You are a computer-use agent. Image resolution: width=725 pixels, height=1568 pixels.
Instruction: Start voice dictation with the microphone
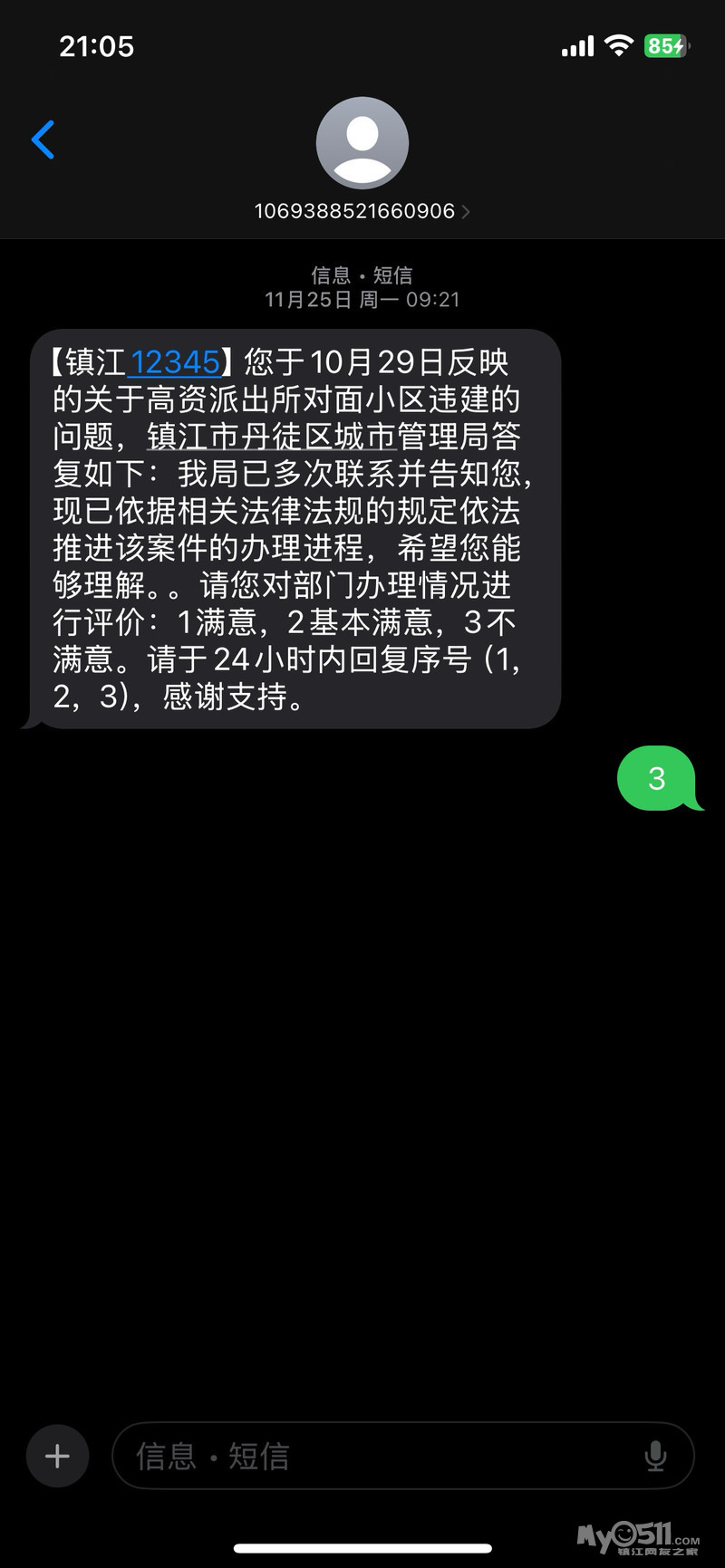[655, 1456]
